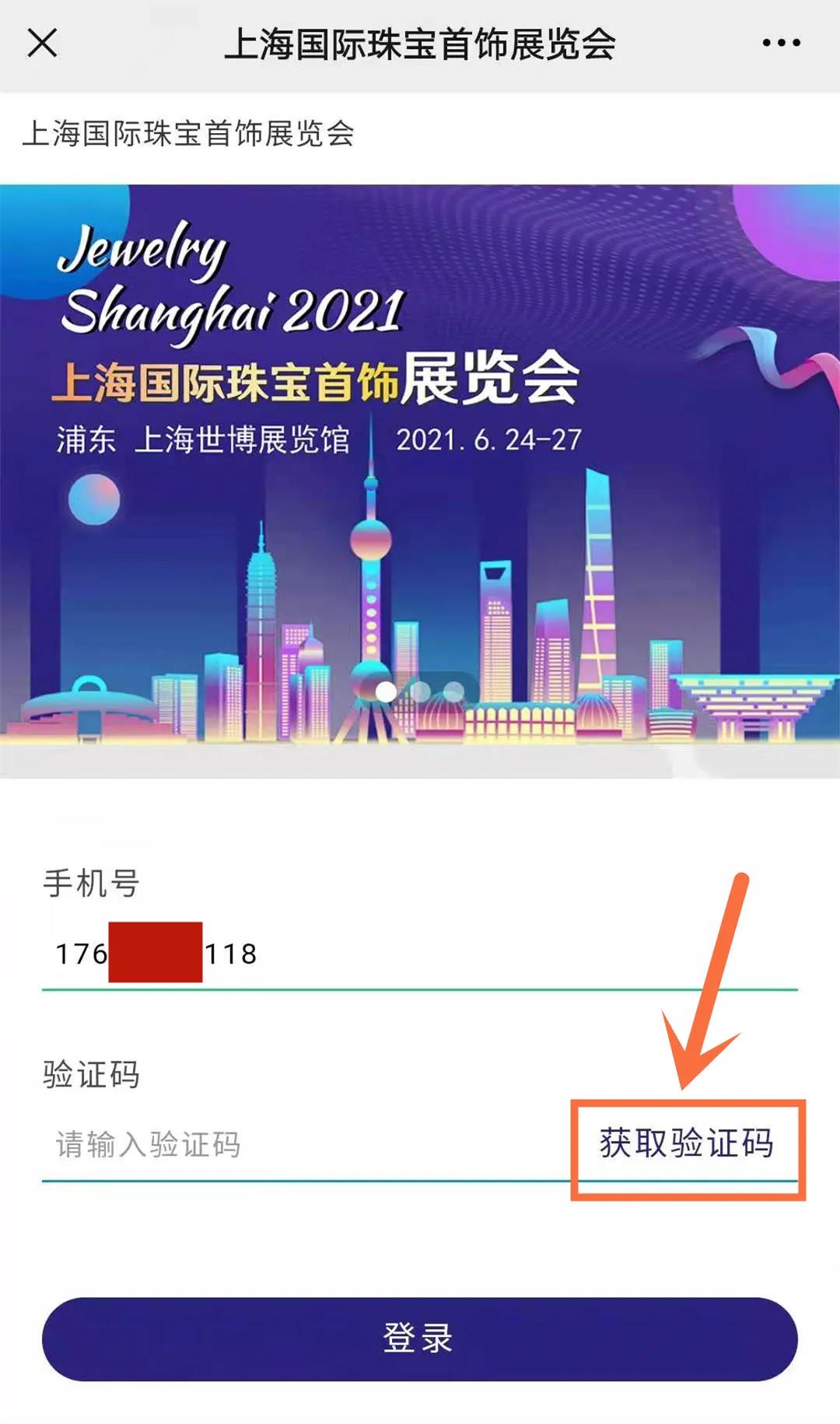
Task: Select the first banner page indicator dot
Action: 386,691
